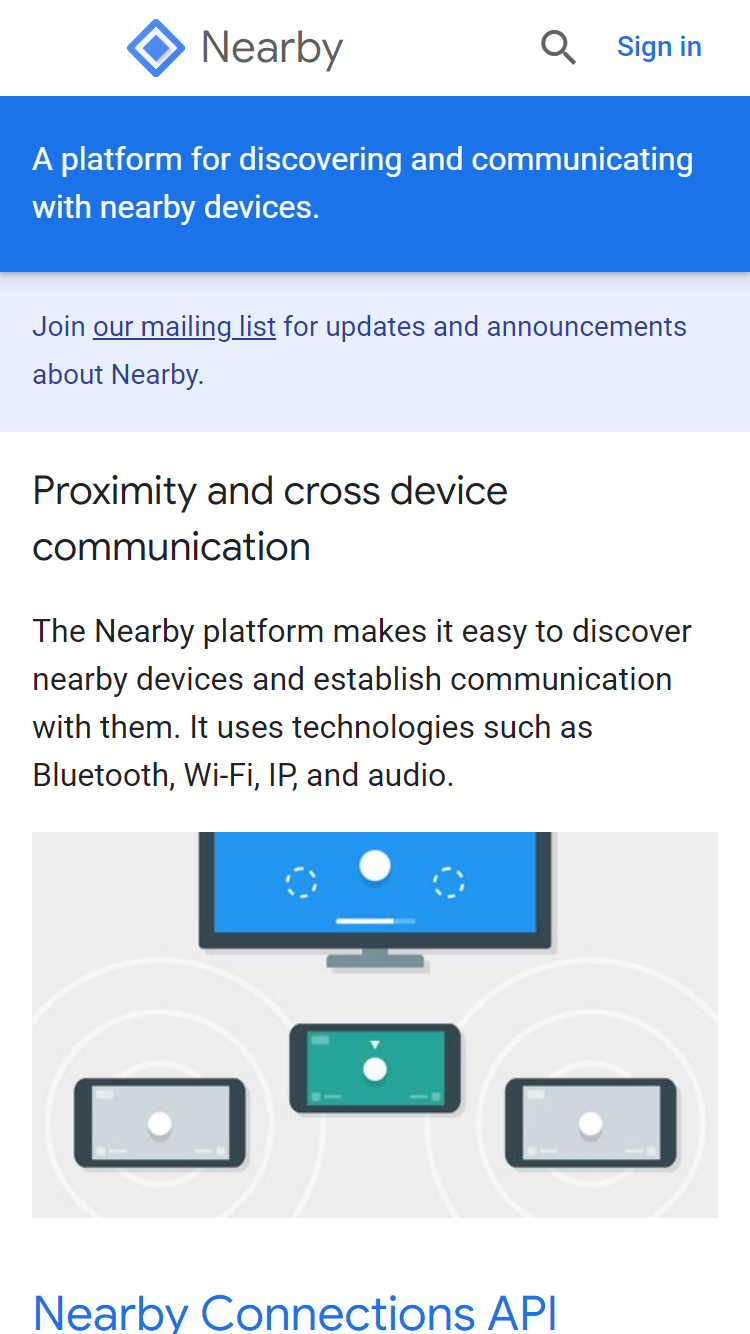Follow the "our mailing list" link
The height and width of the screenshot is (1334, 750).
coord(184,327)
